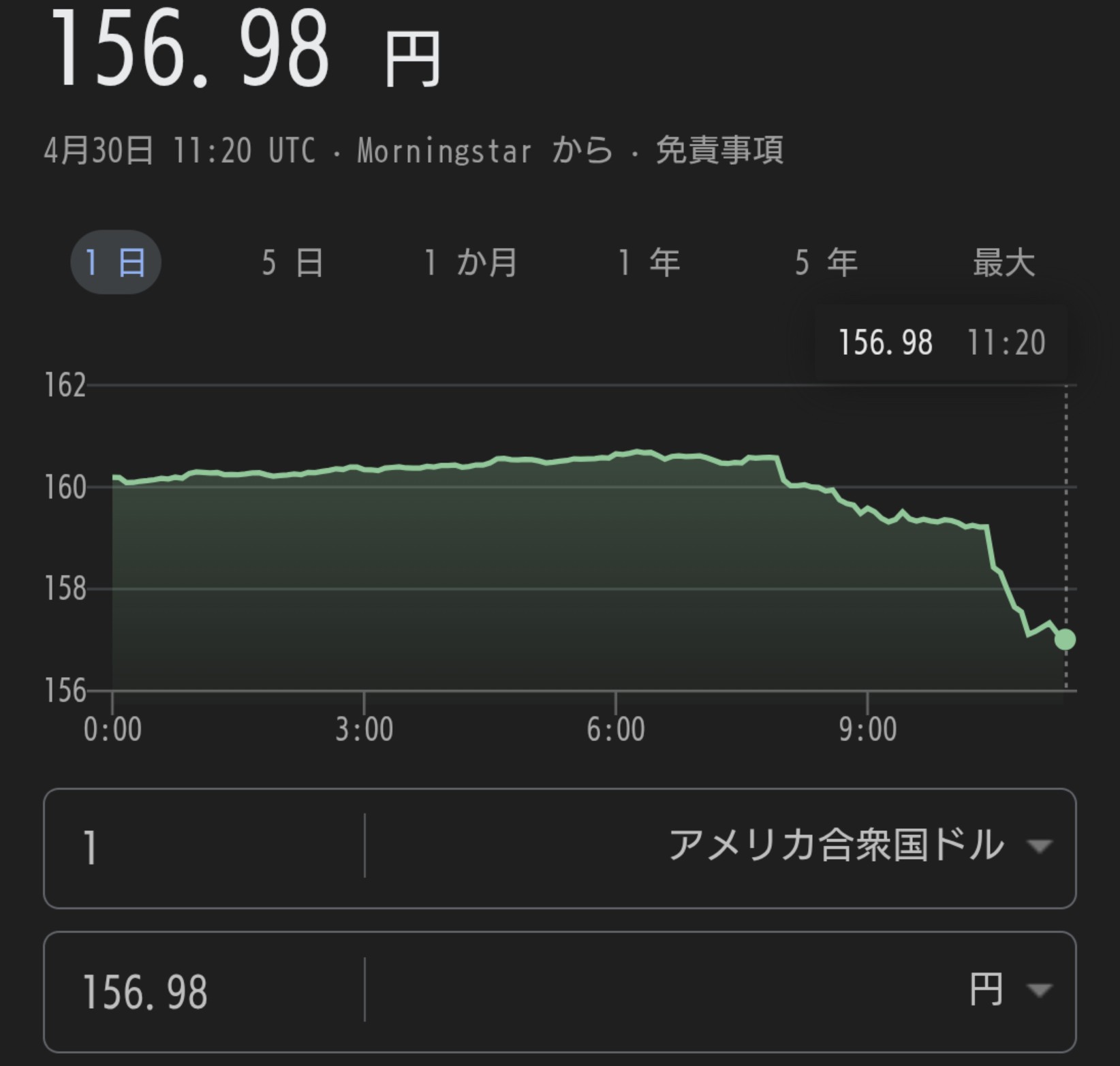This screenshot has width=1120, height=1066.
Task: Edit the dollar amount field showing 1
Action: pos(204,848)
